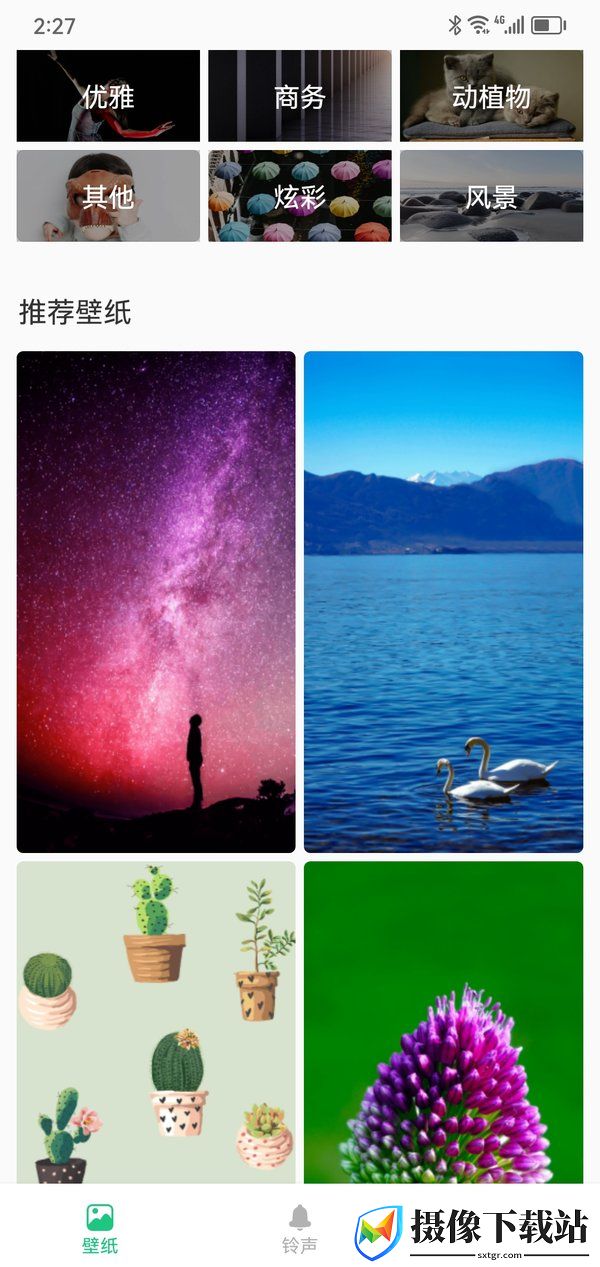Image resolution: width=600 pixels, height=1267 pixels.
Task: View the cactus pots illustration wallpaper
Action: pyautogui.click(x=156, y=1022)
